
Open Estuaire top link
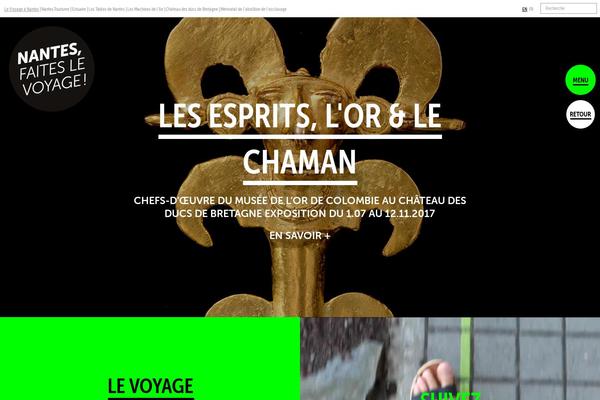coord(78,8)
